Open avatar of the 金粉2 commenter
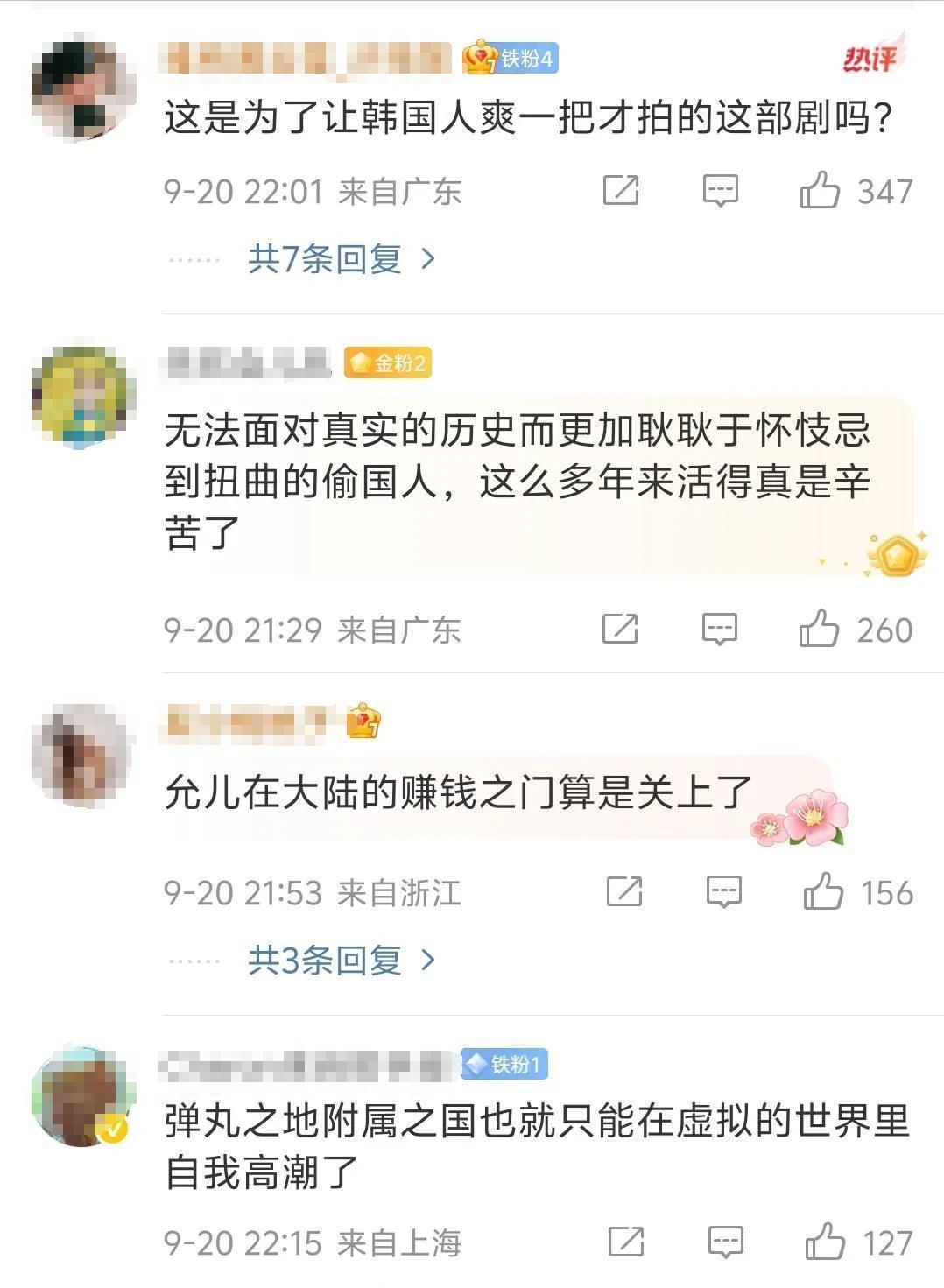Image resolution: width=944 pixels, height=1288 pixels. pos(83,396)
